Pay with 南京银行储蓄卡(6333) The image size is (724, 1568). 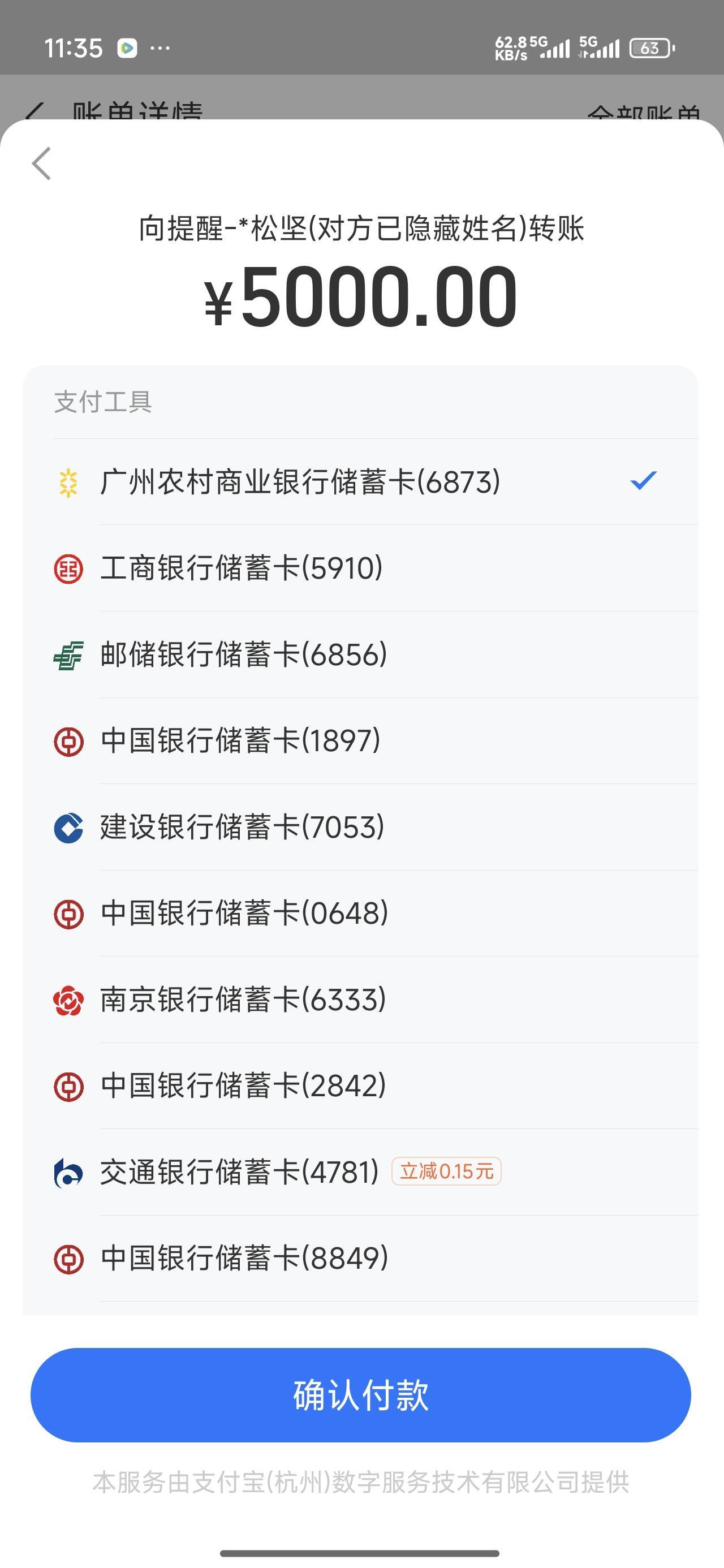pos(360,1000)
